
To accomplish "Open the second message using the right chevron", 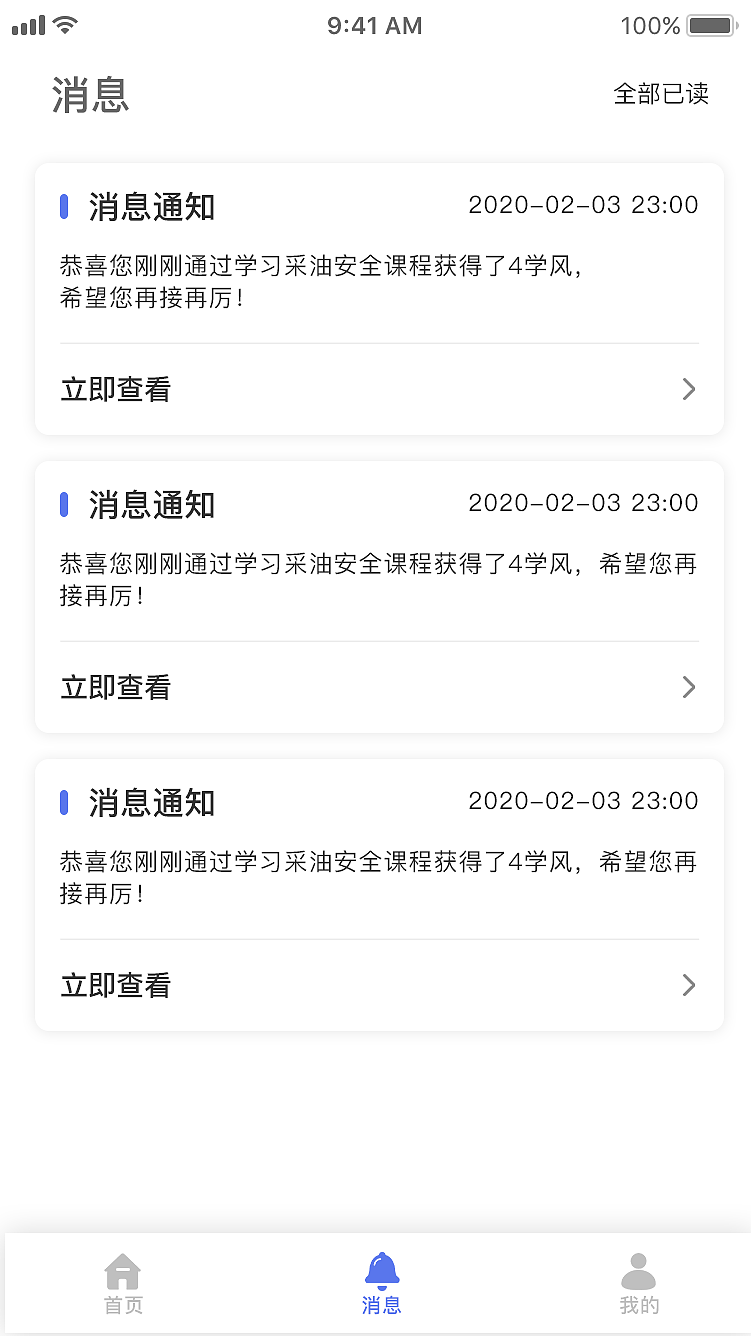I will pos(688,687).
